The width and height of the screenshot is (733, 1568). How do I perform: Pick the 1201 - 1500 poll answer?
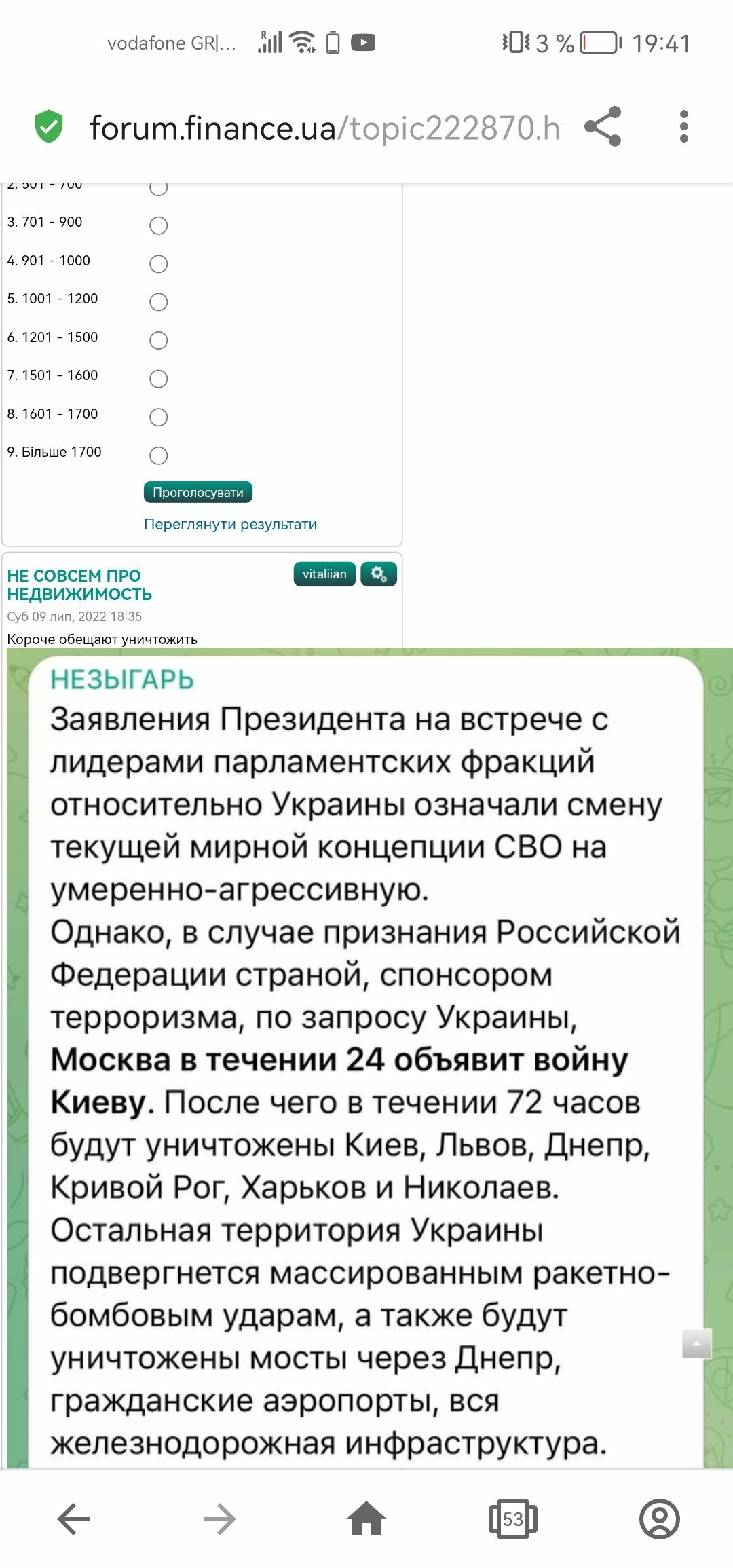click(158, 340)
